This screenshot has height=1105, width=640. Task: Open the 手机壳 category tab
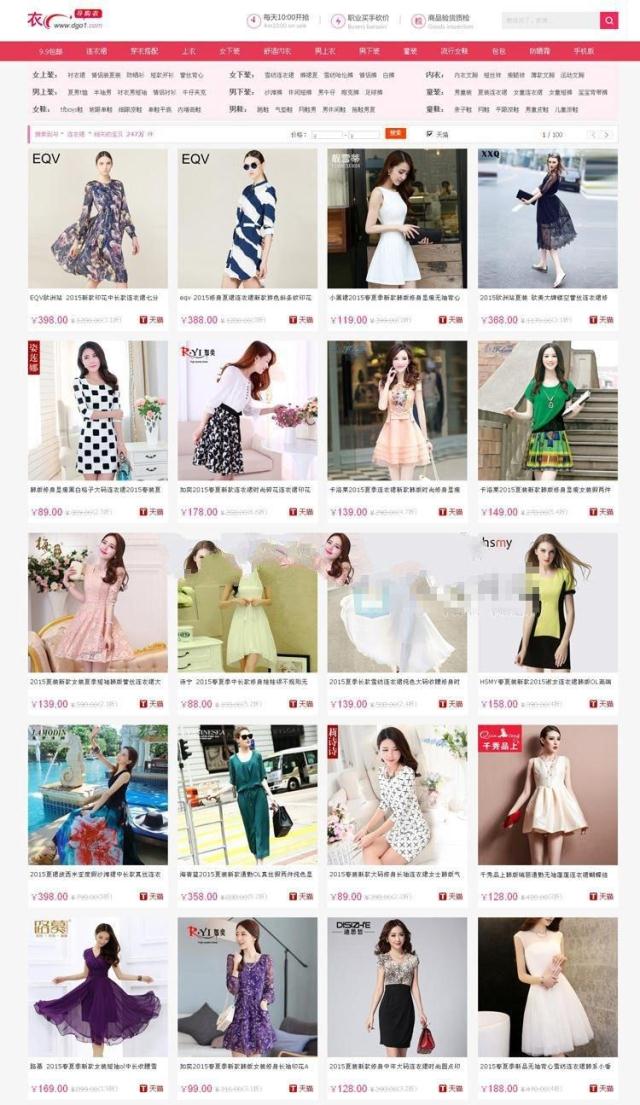[x=584, y=50]
